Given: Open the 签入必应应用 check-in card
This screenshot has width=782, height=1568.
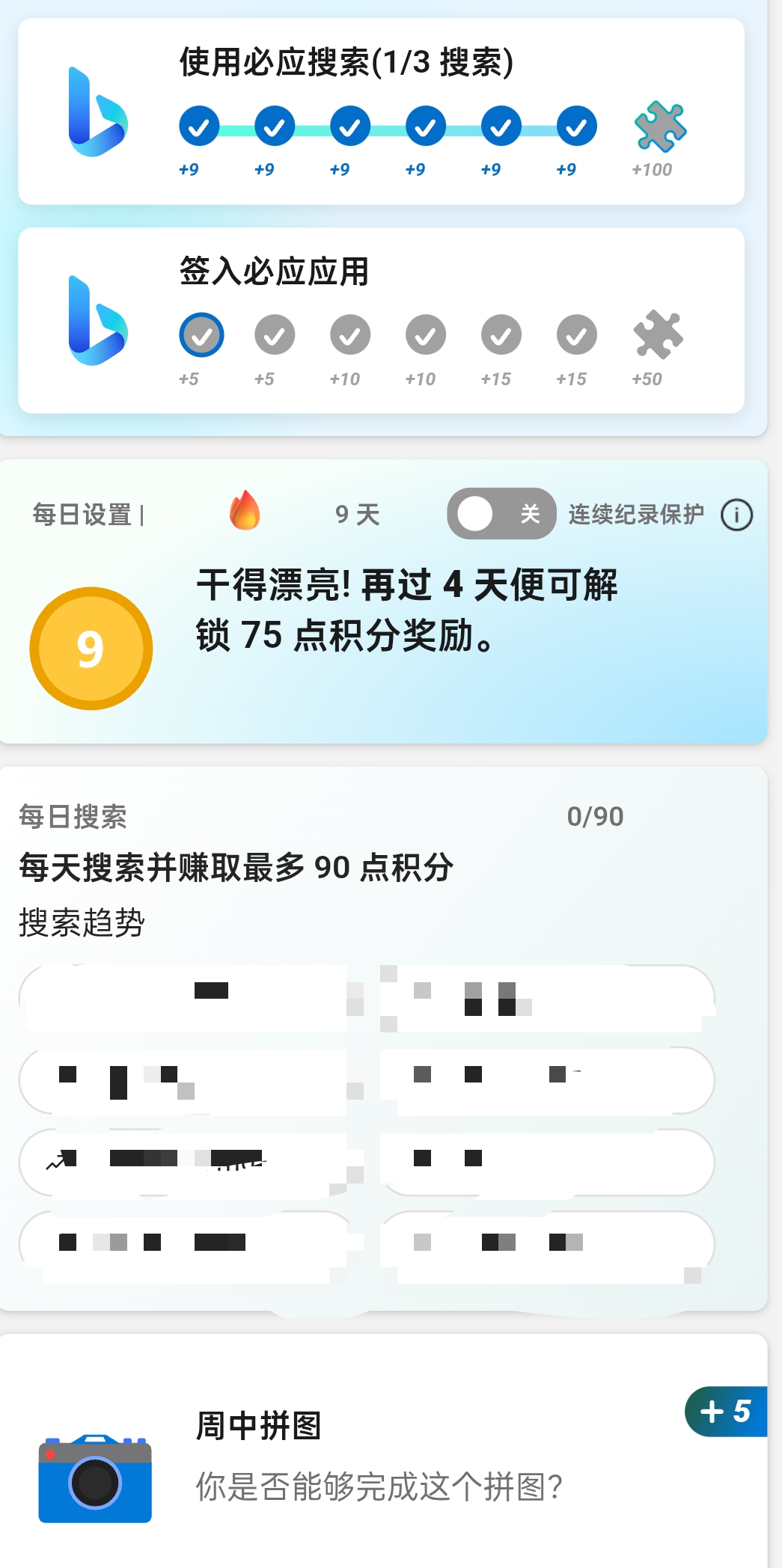Looking at the screenshot, I should [380, 320].
